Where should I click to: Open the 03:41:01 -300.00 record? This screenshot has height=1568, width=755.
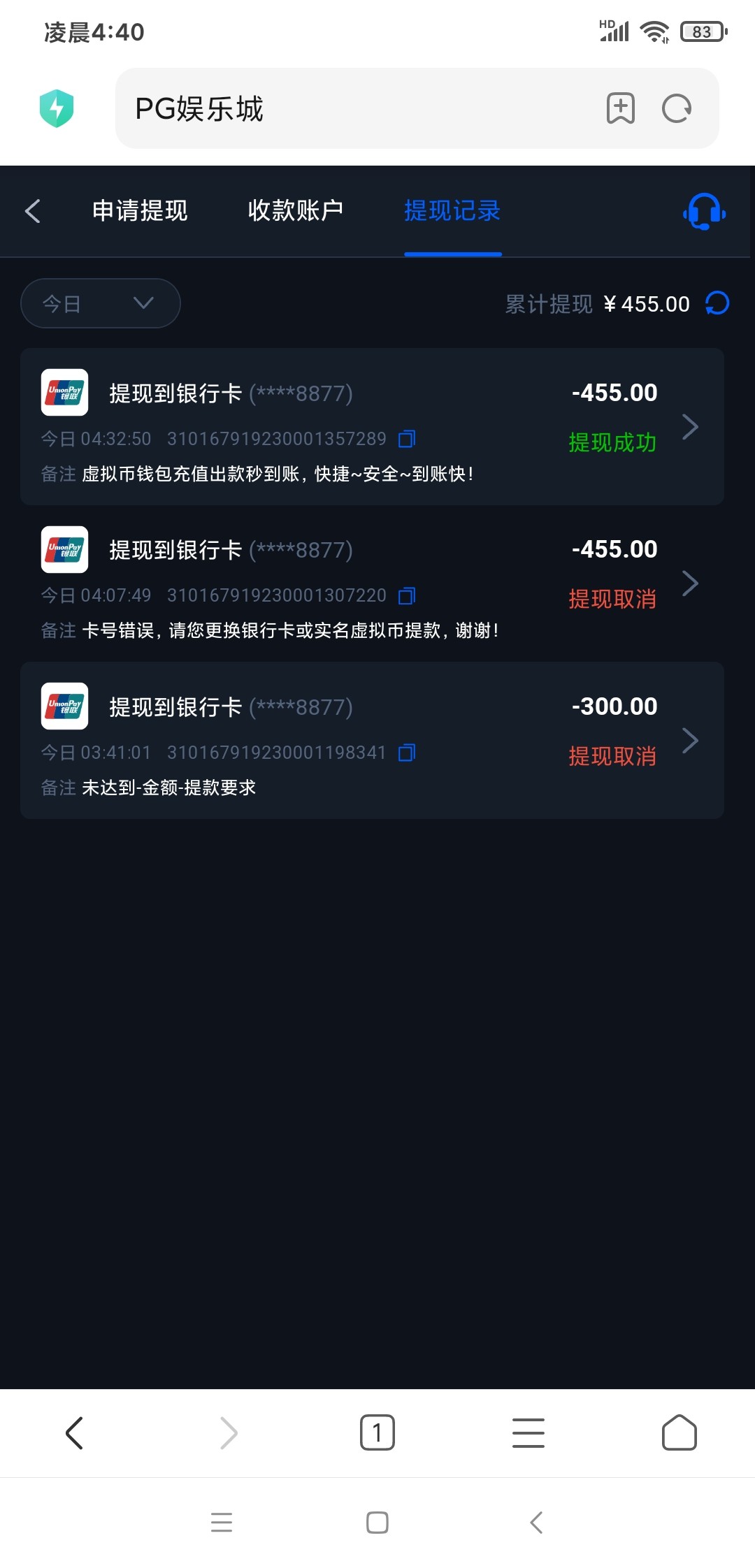point(372,740)
